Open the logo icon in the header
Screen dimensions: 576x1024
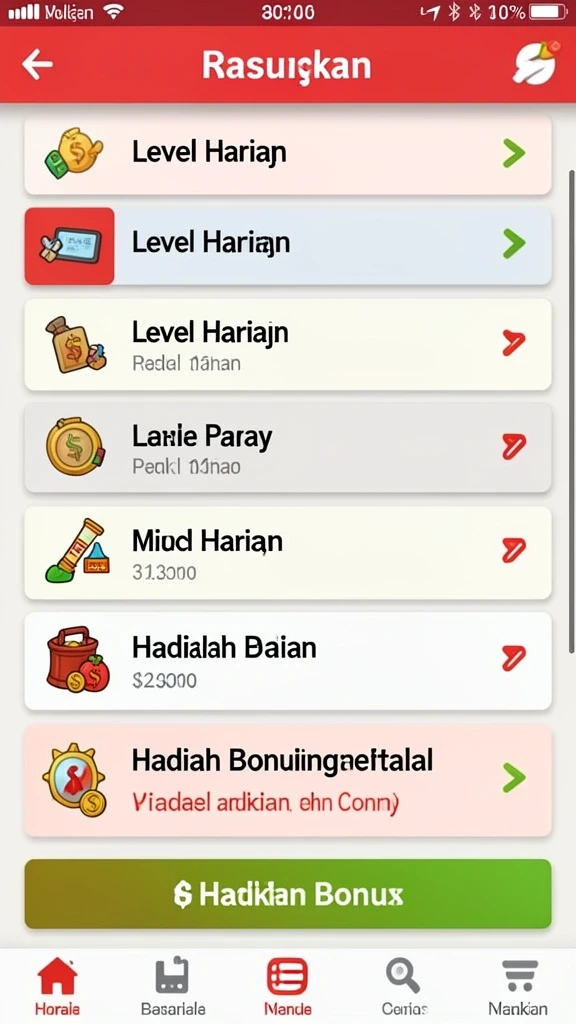(x=535, y=63)
